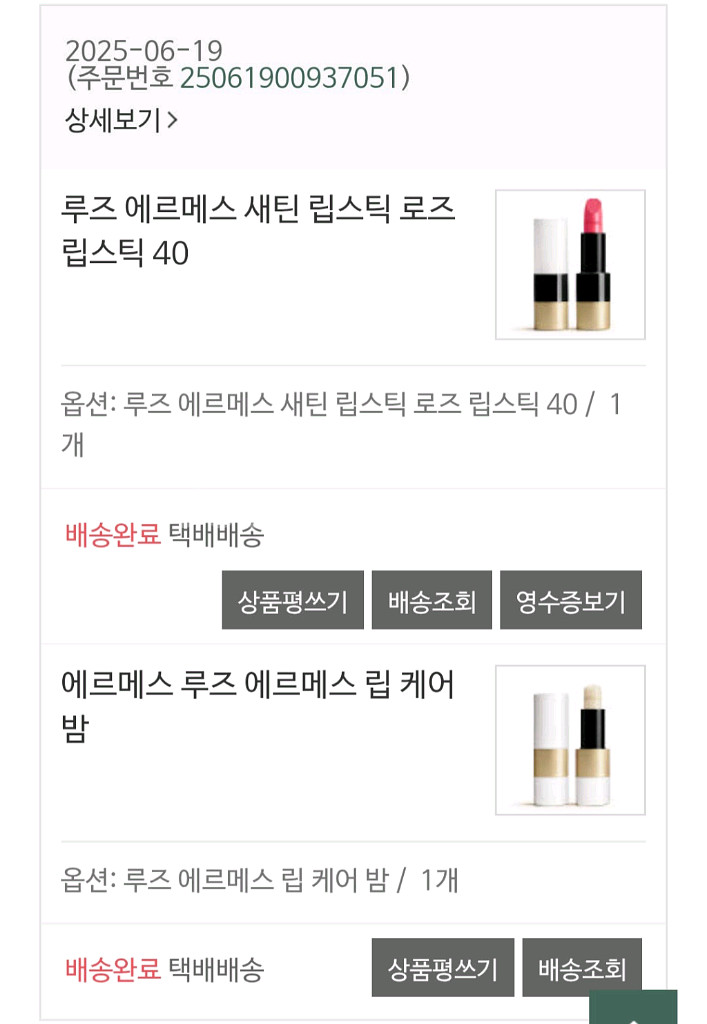Open 루즈 에르메스 새틴 립스틱 product title
Image resolution: width=707 pixels, height=1024 pixels.
258,231
